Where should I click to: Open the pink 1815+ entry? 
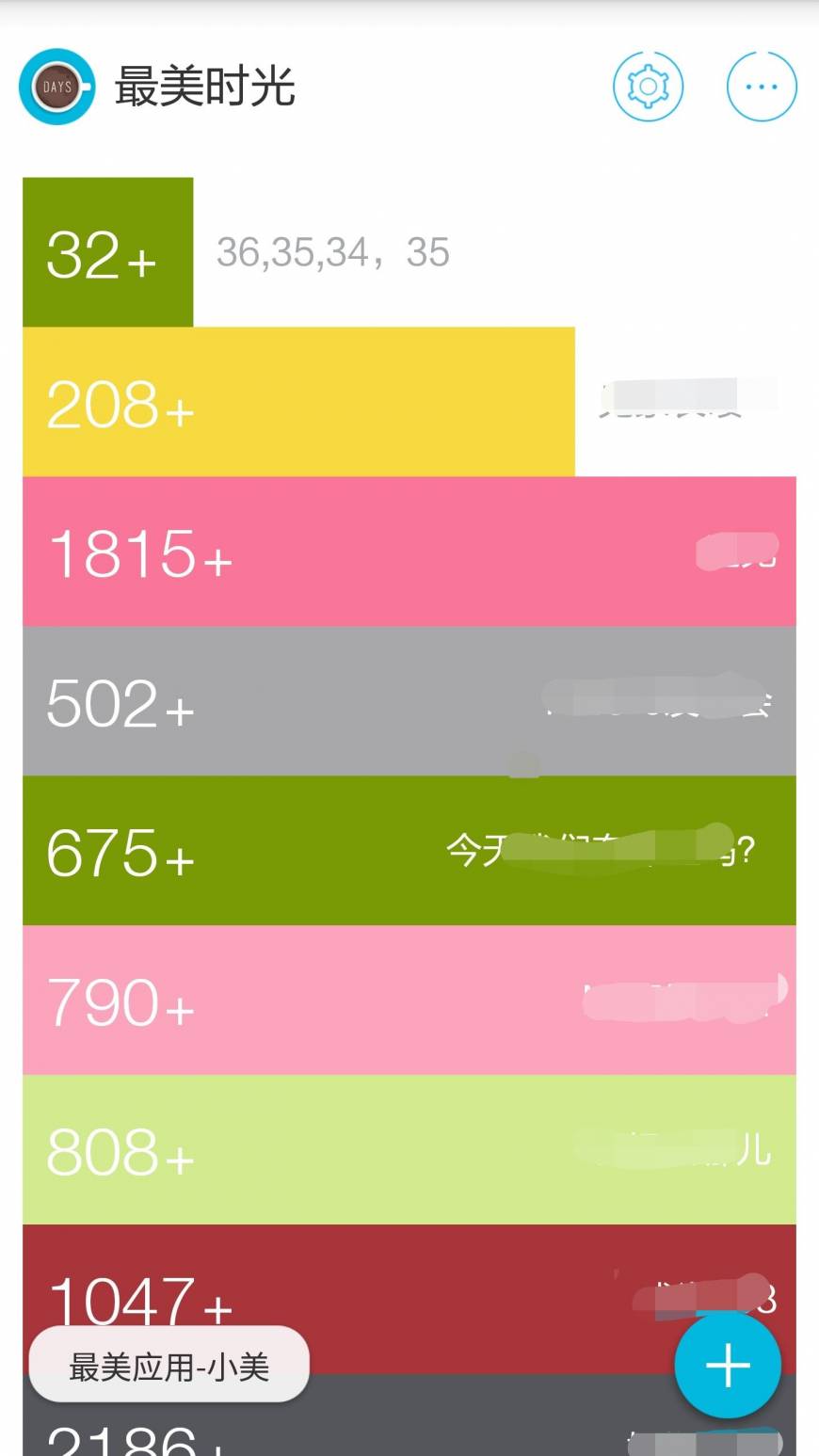(x=409, y=552)
